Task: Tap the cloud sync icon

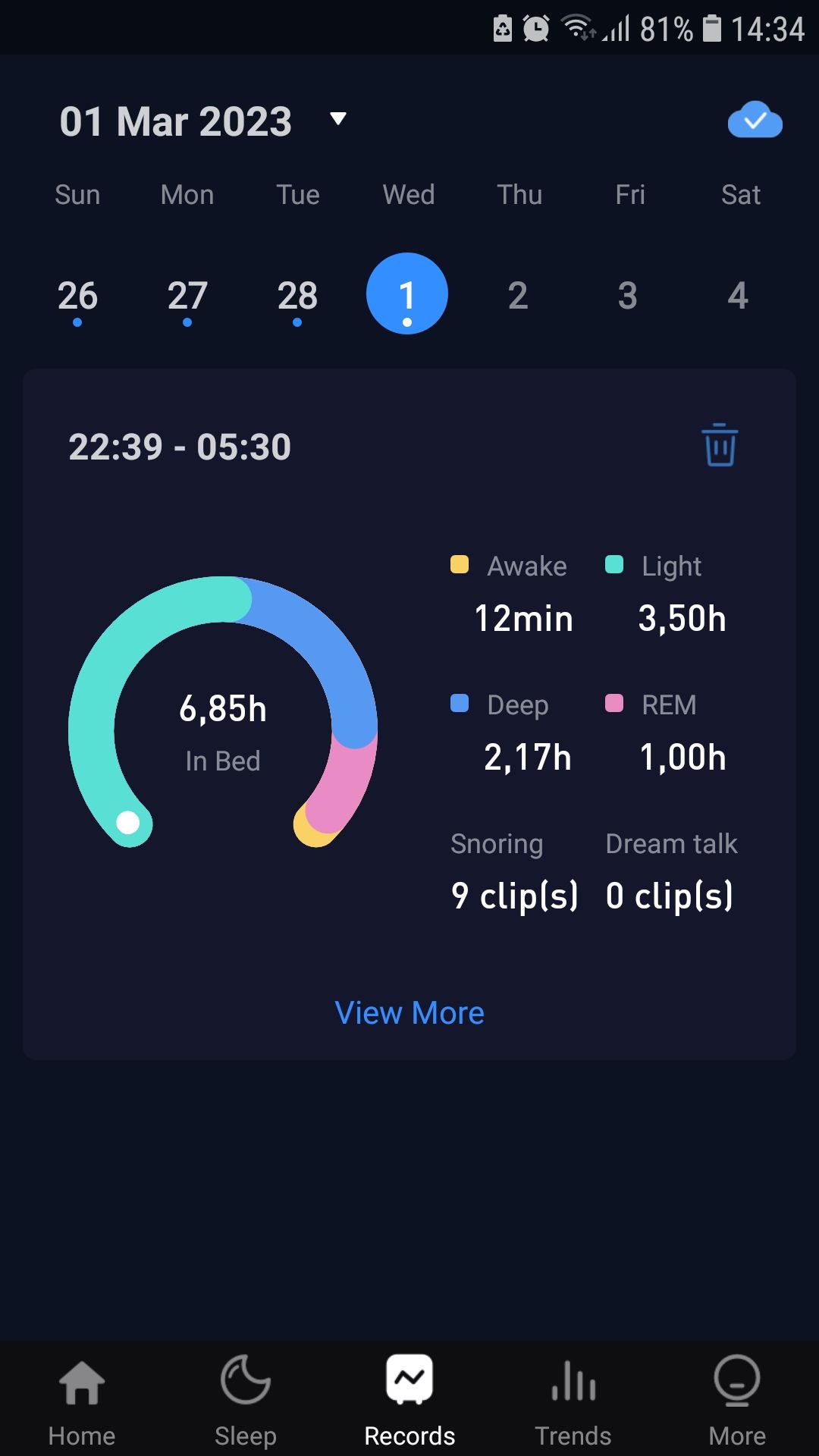Action: (755, 120)
